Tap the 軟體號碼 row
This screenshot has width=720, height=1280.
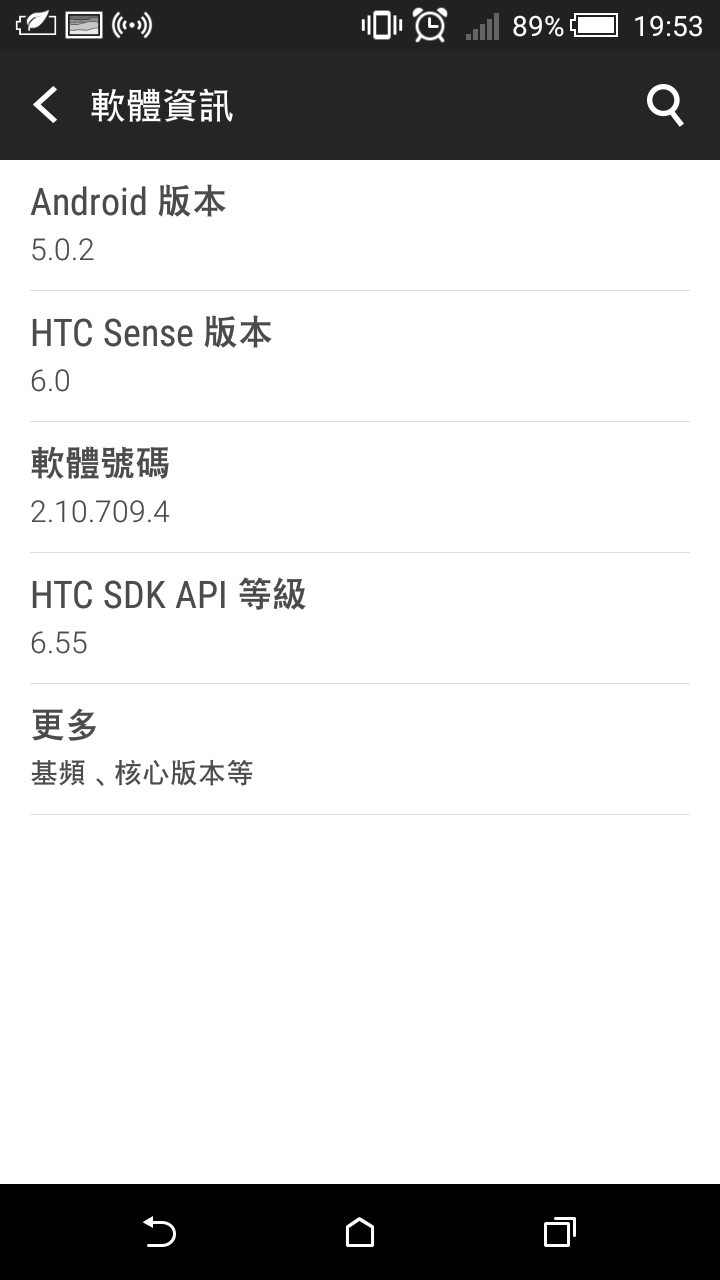[360, 487]
